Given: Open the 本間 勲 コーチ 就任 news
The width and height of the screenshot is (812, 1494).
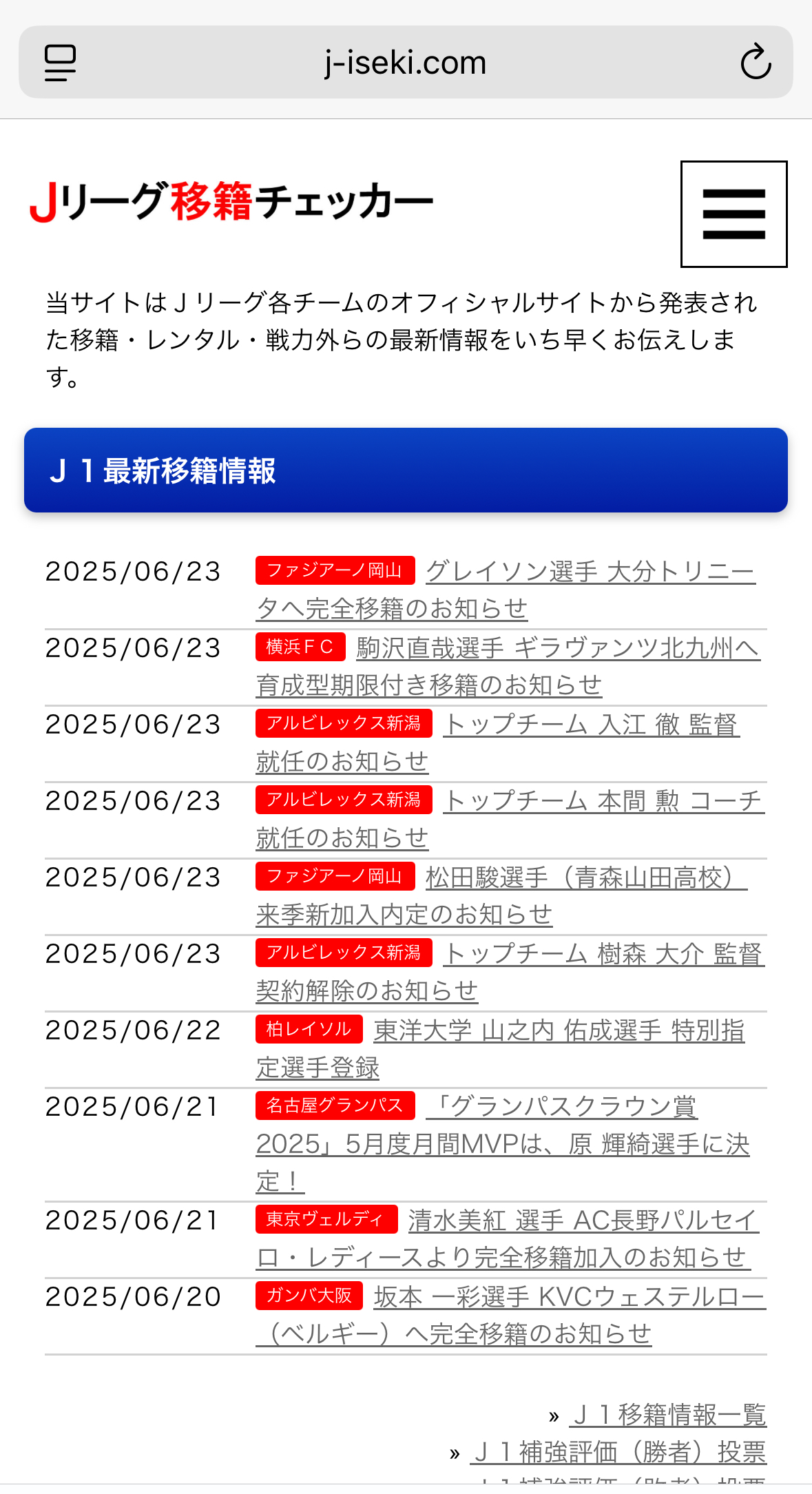Looking at the screenshot, I should tap(510, 819).
